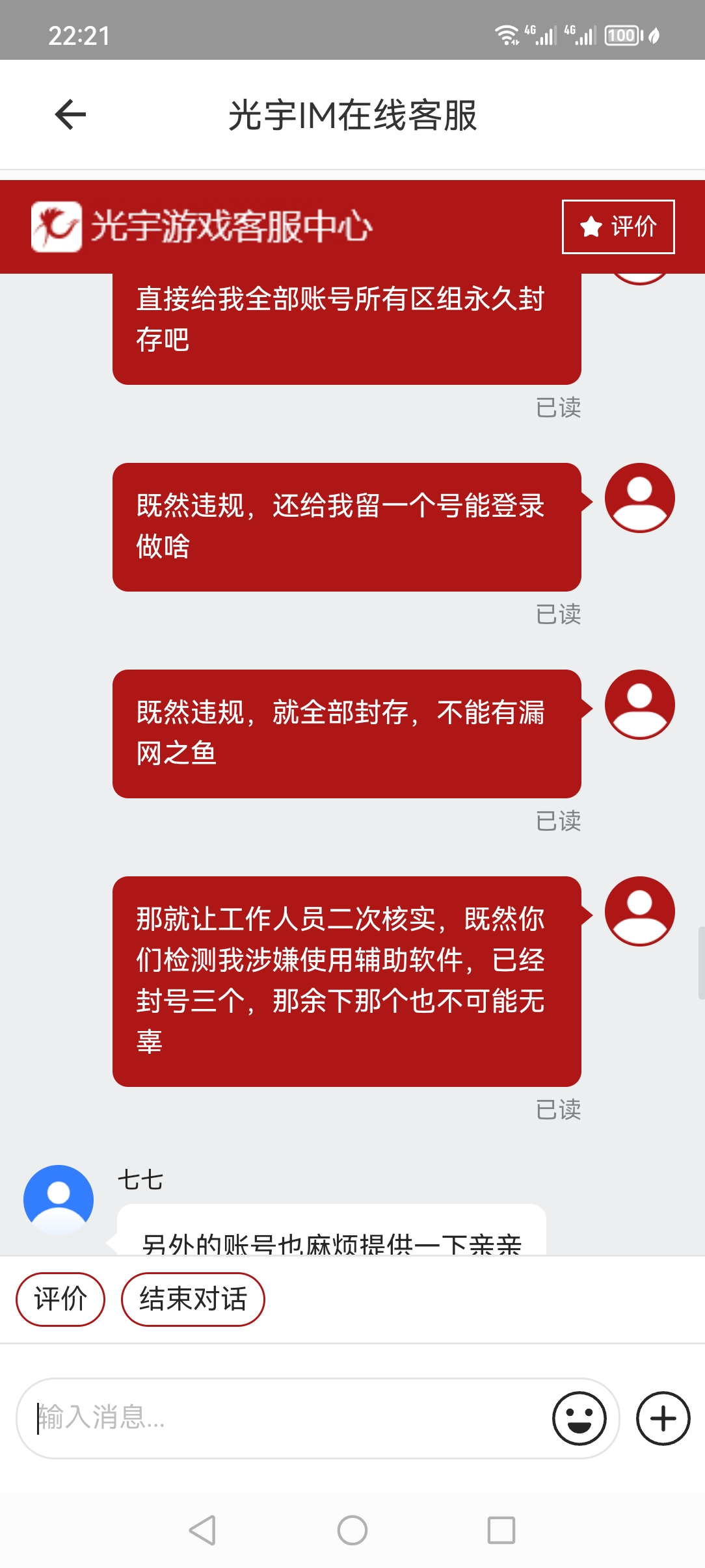Image resolution: width=705 pixels, height=1568 pixels.
Task: Select the 评价 chip above the input
Action: click(60, 1299)
